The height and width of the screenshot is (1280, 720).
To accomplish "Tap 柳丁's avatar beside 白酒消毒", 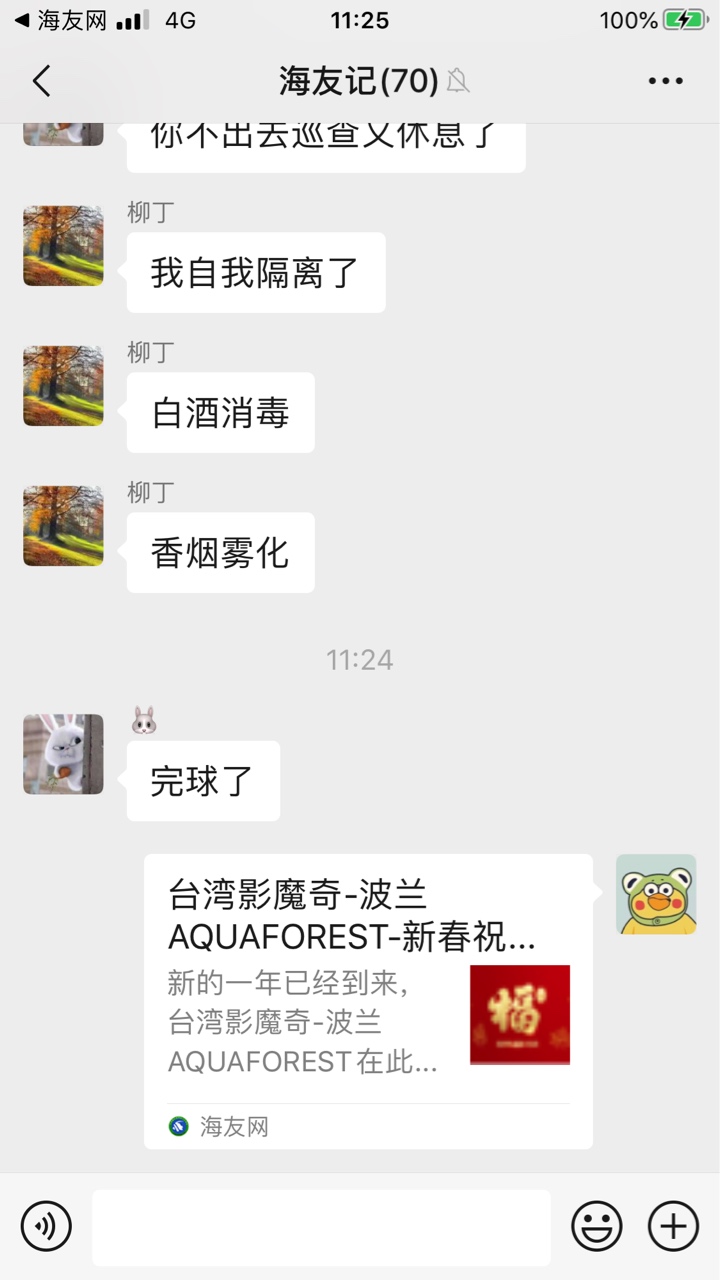I will 63,386.
